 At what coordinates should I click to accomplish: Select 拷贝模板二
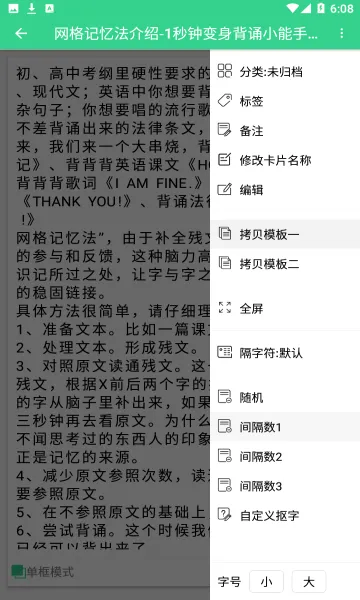pyautogui.click(x=285, y=264)
